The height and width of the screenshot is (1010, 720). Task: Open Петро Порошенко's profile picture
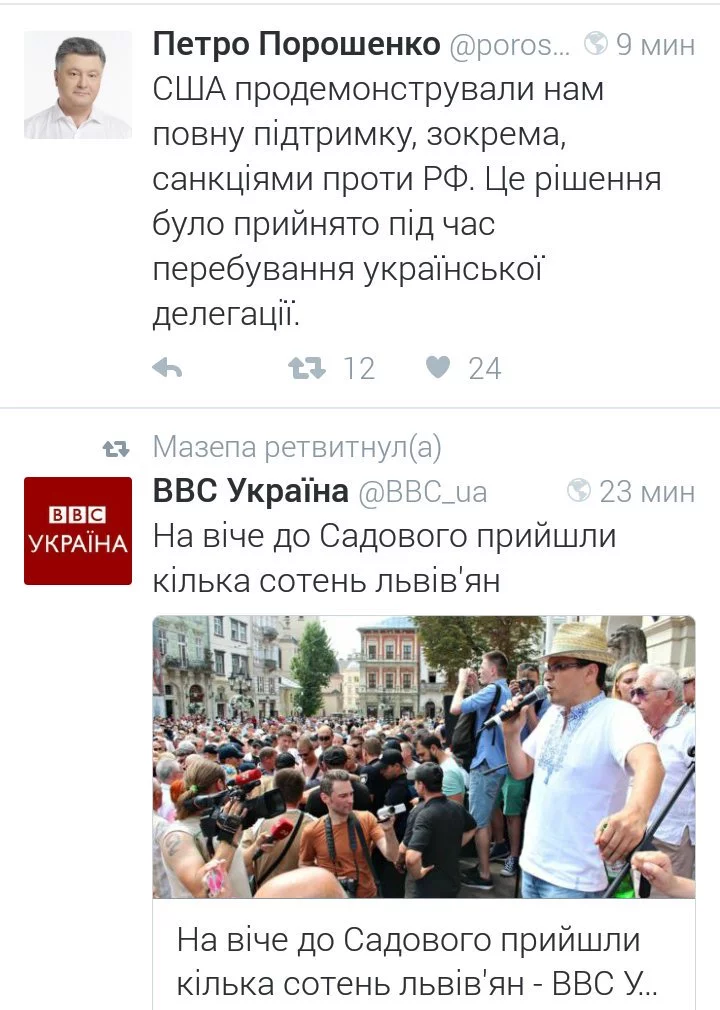point(77,85)
